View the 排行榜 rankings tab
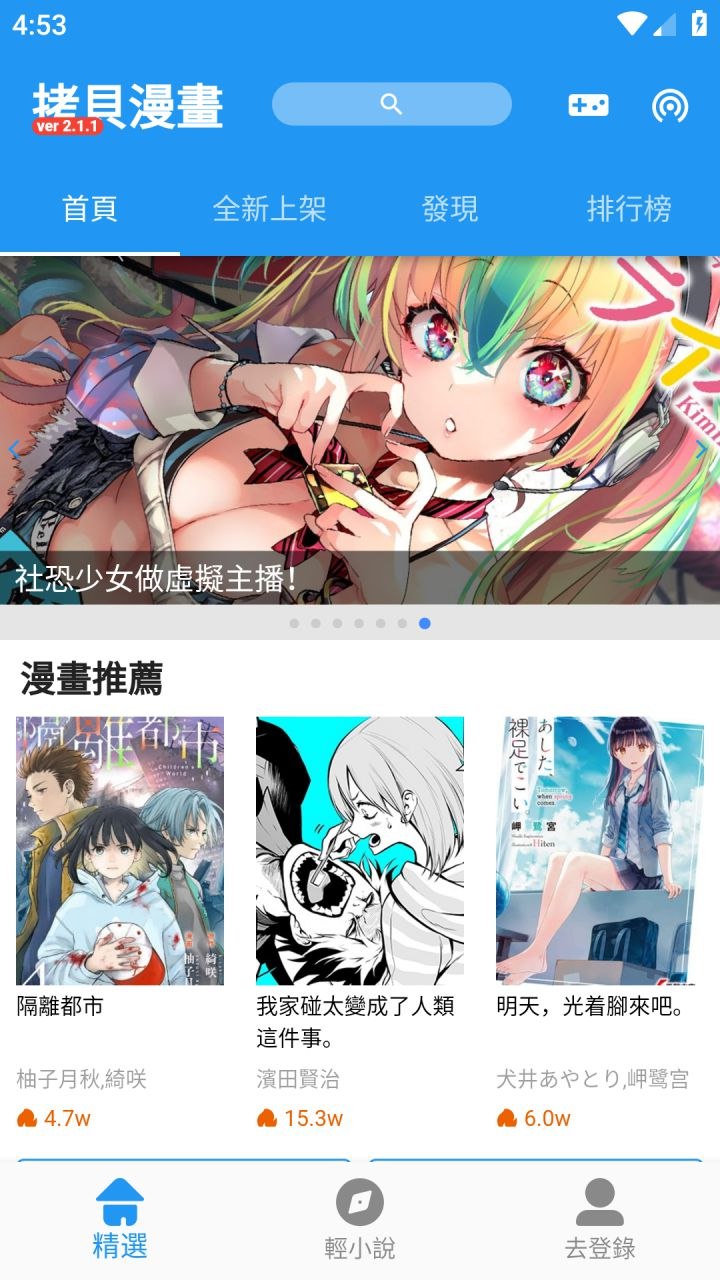The image size is (720, 1280). [628, 209]
